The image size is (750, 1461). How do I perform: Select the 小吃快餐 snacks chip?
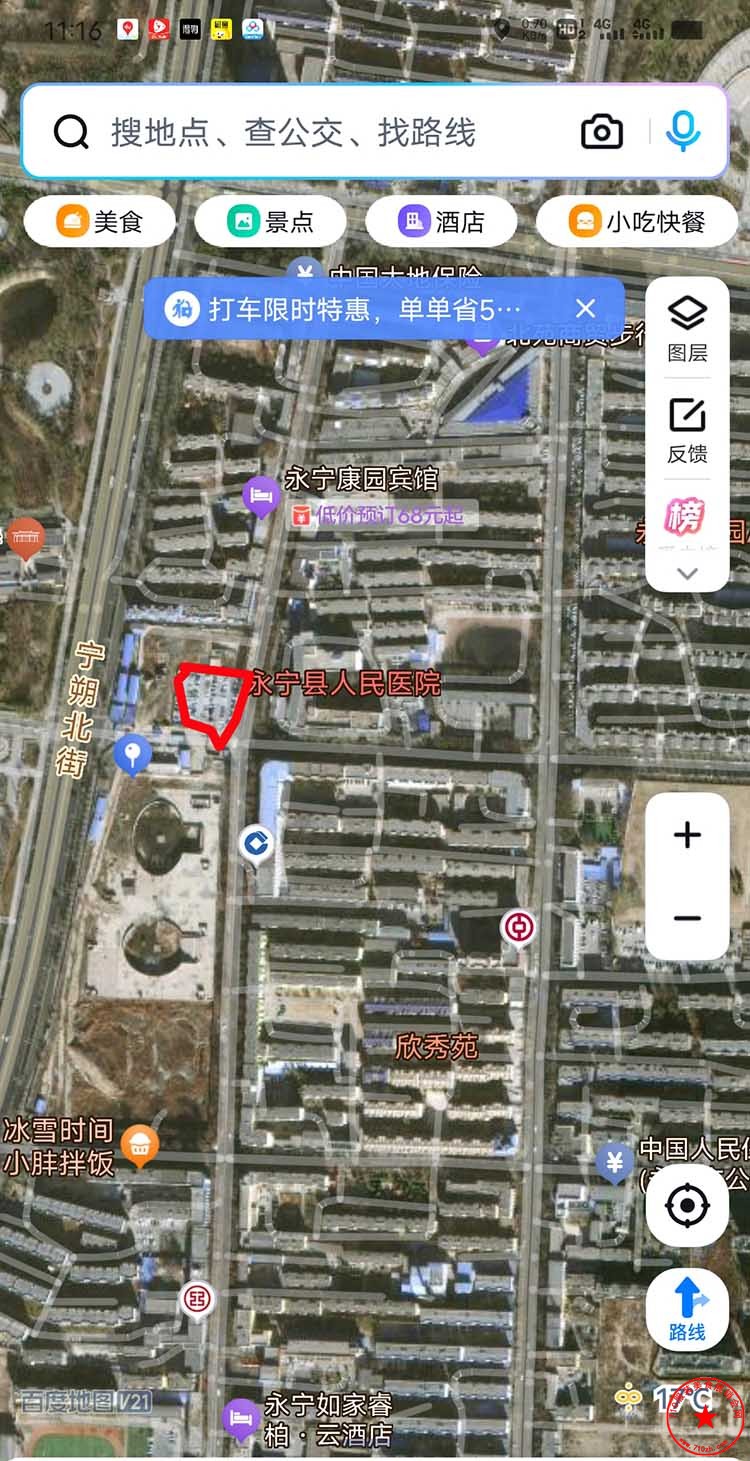[x=637, y=221]
